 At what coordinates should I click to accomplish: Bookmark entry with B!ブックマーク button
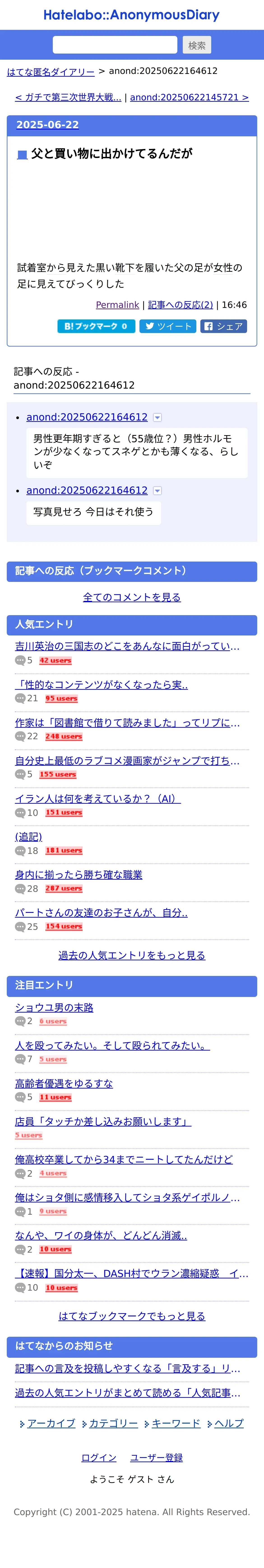point(96,326)
